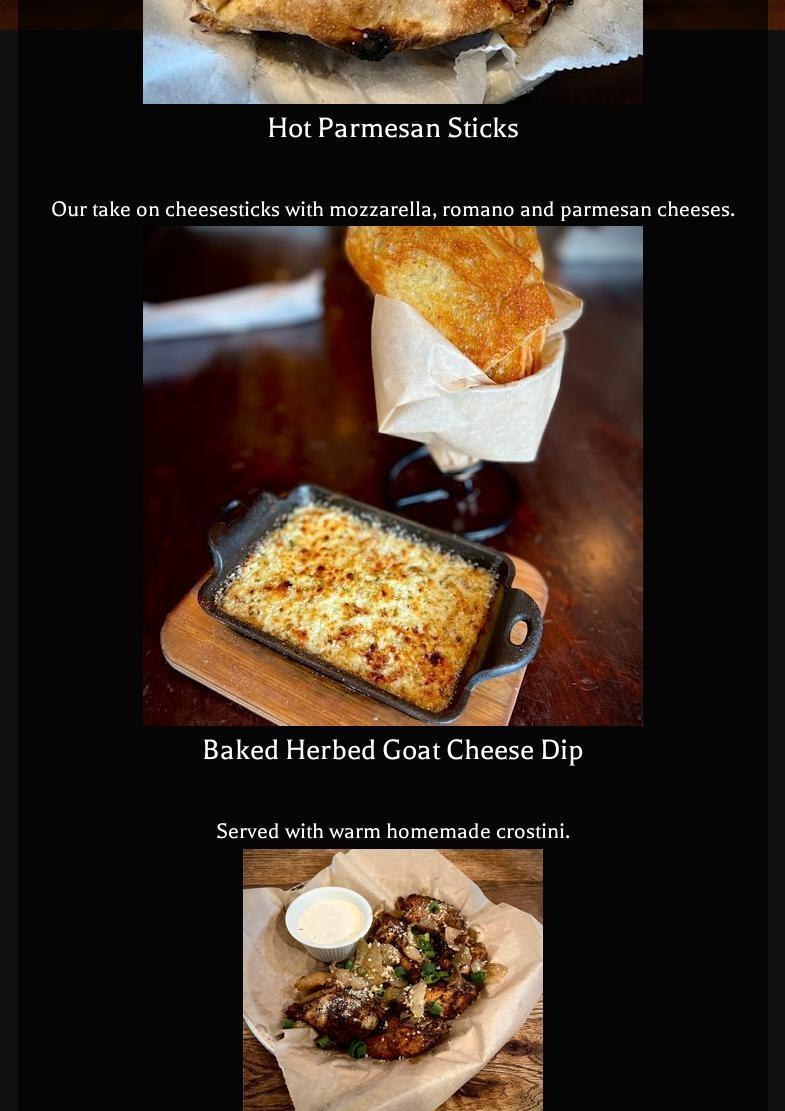View the Hot Parmesan Sticks photo

[x=392, y=50]
